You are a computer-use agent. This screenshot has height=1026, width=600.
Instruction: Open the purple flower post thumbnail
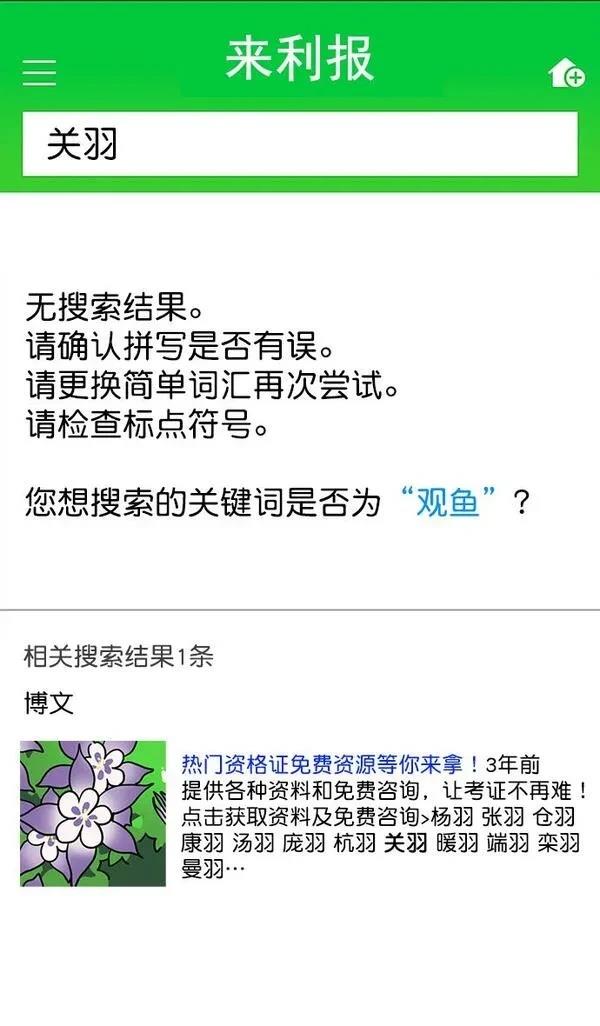click(93, 813)
